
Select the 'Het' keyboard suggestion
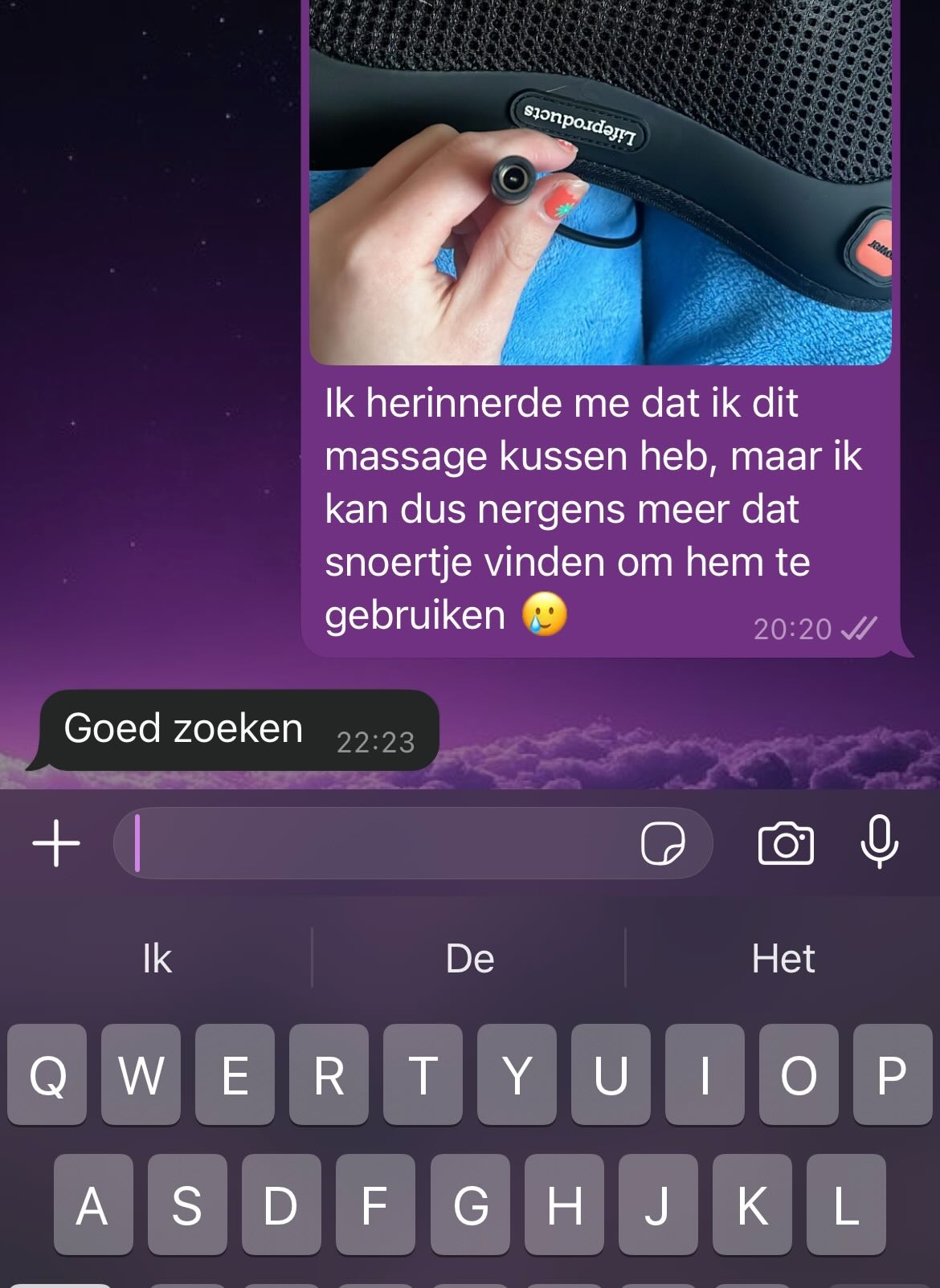tap(783, 959)
